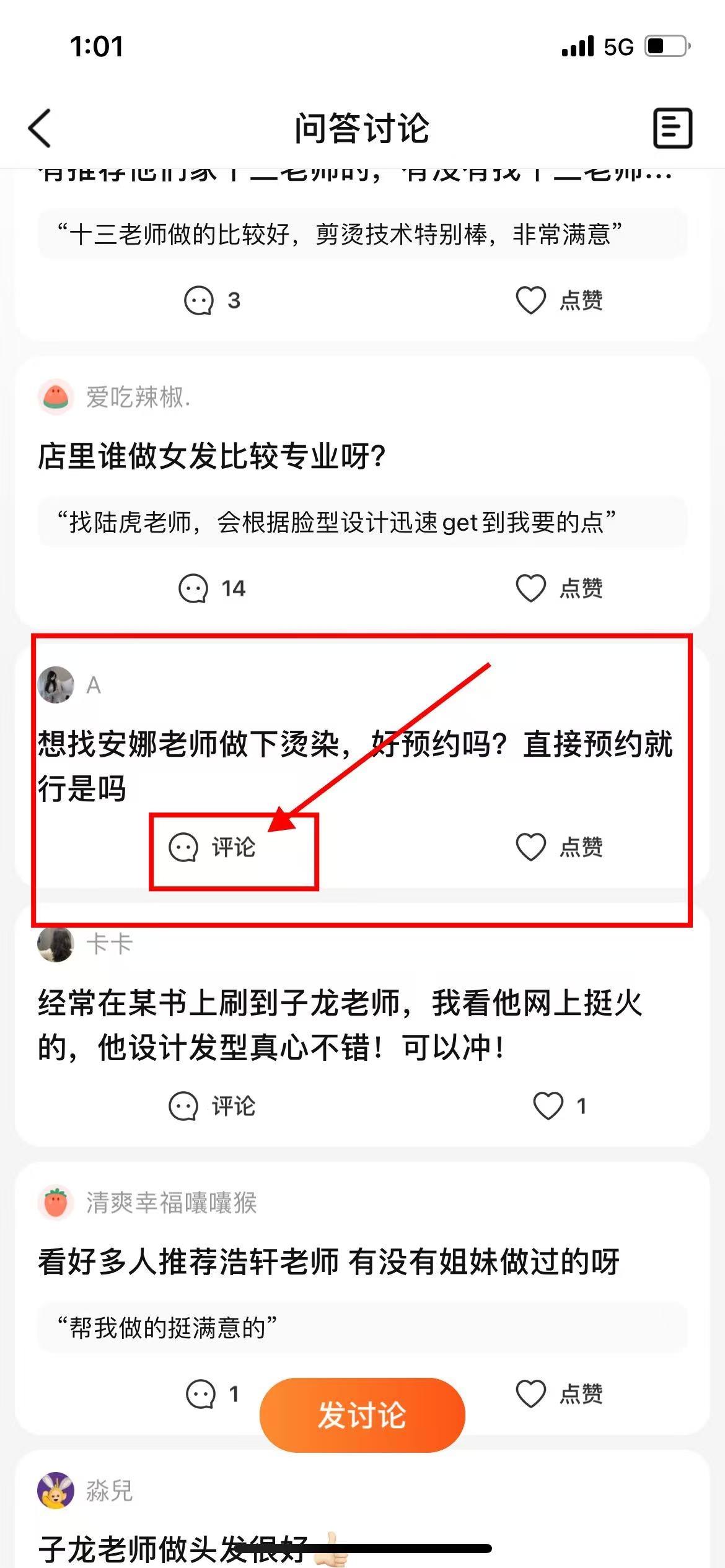
Task: Comment on 卡卡's 子龙老师 post
Action: point(212,1106)
